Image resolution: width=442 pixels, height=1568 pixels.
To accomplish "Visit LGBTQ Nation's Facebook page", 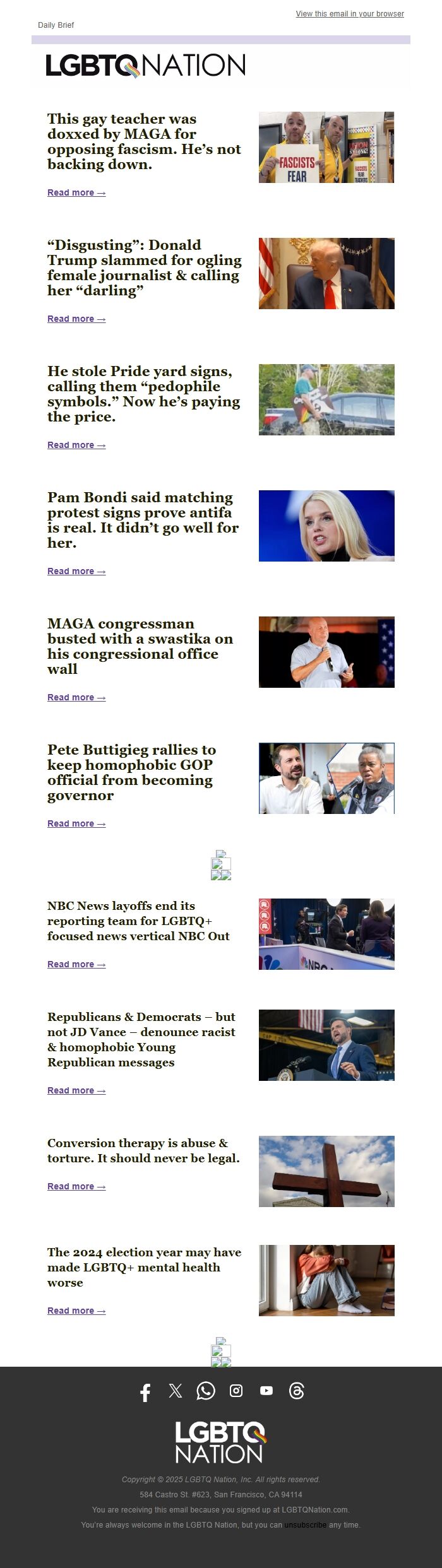I will [x=145, y=1391].
